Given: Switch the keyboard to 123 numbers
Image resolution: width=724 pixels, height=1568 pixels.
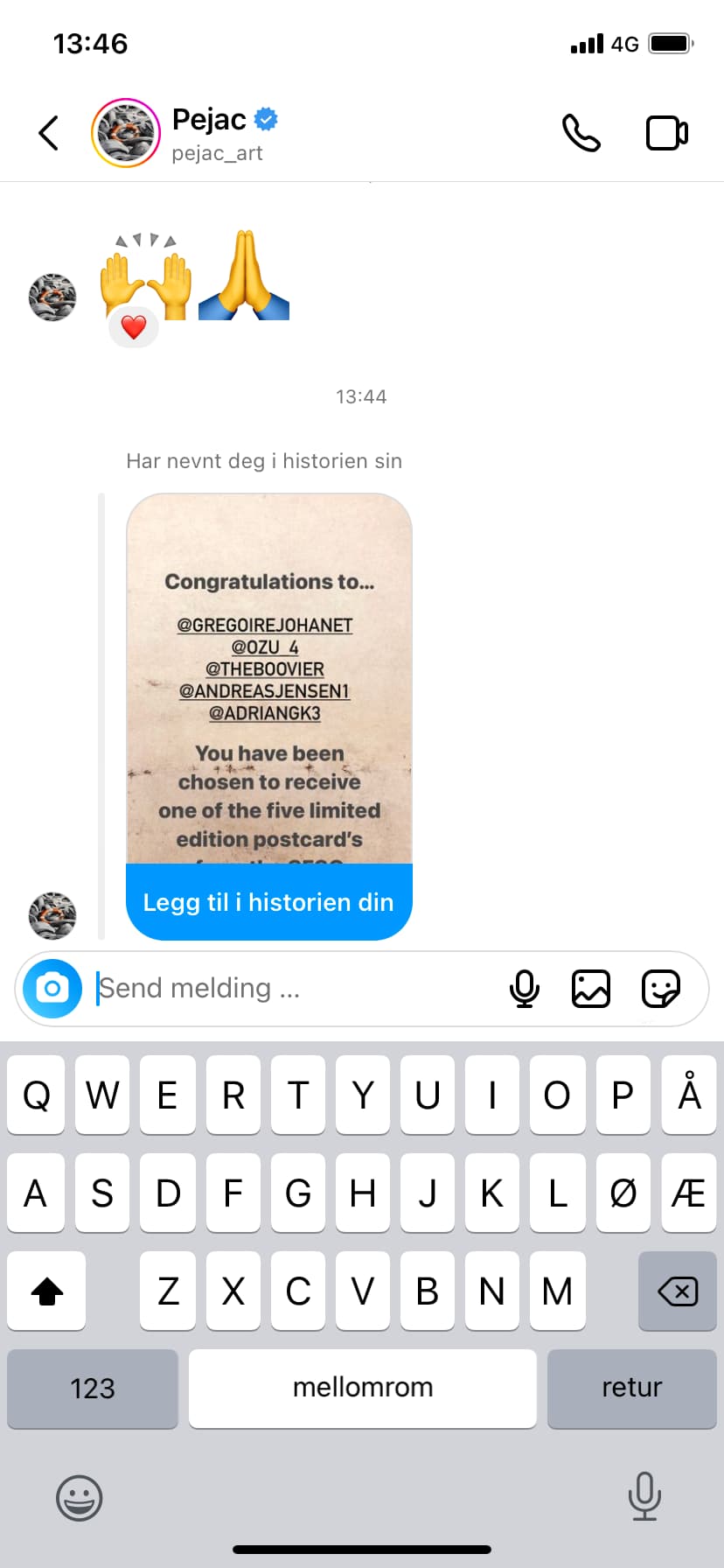Looking at the screenshot, I should tap(93, 1389).
